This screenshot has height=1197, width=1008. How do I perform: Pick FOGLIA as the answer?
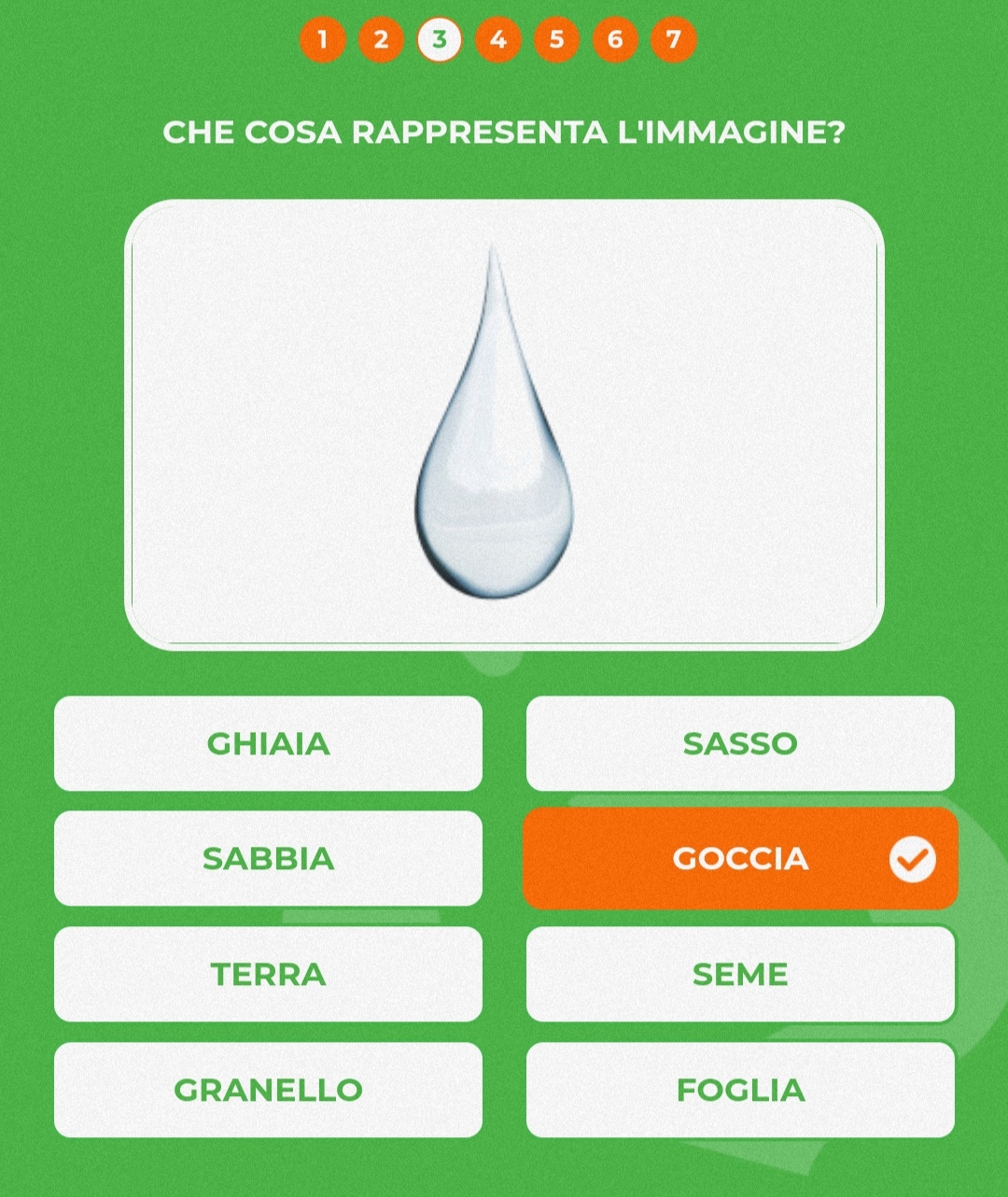[x=740, y=1090]
